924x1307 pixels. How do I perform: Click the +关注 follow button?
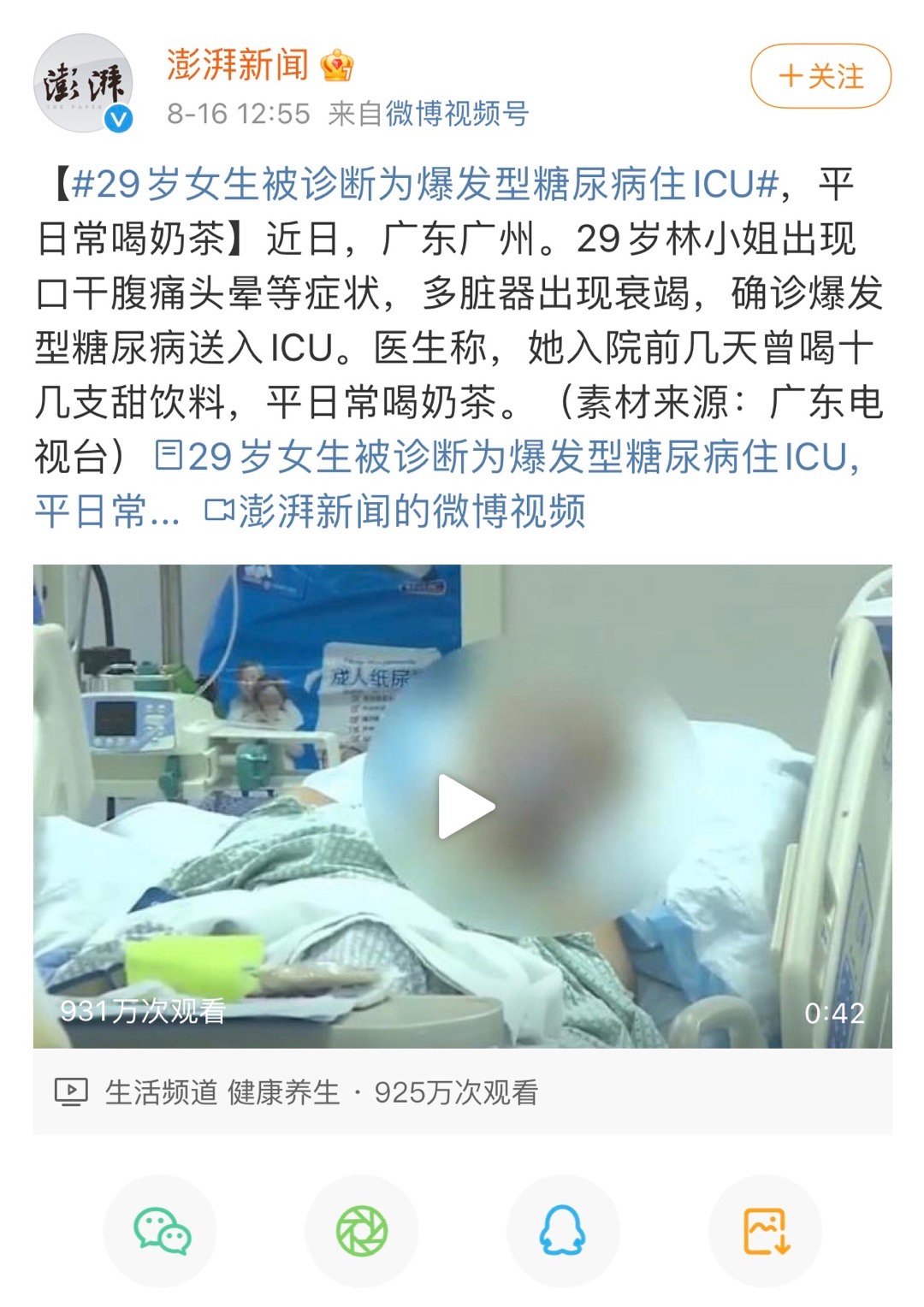pyautogui.click(x=823, y=76)
